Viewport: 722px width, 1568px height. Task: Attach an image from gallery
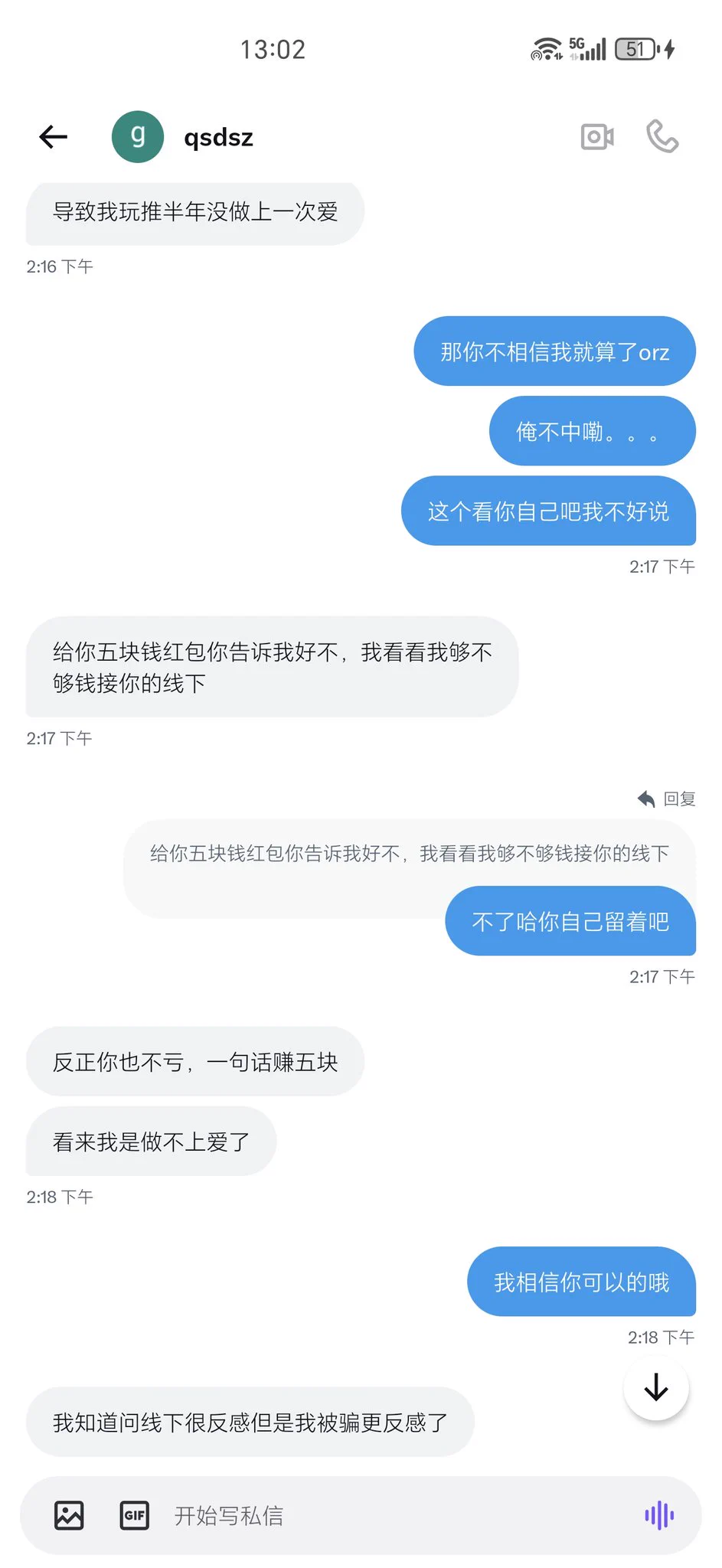(x=69, y=1515)
